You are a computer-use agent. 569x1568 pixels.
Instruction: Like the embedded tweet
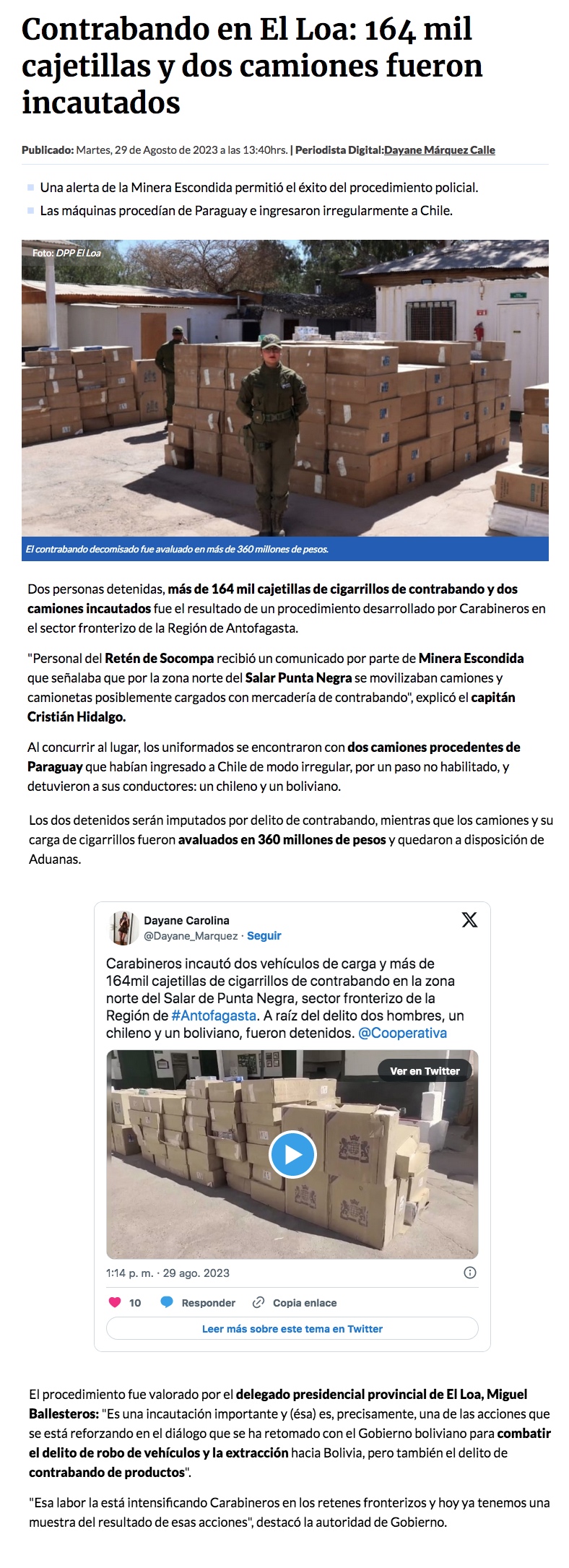pyautogui.click(x=115, y=1302)
